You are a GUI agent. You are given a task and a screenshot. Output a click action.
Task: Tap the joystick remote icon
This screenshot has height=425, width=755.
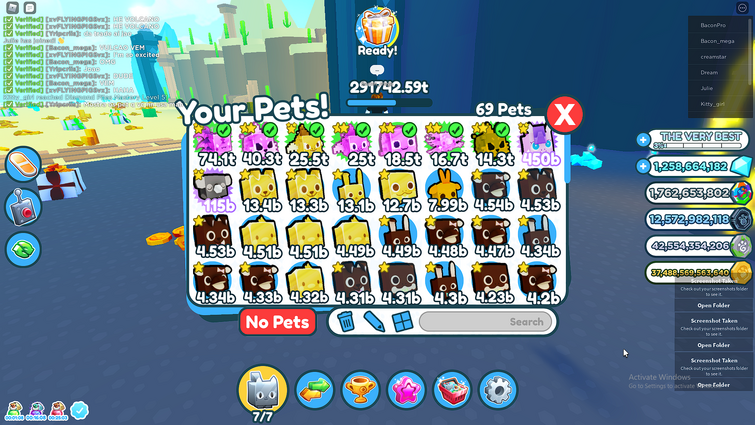click(22, 207)
